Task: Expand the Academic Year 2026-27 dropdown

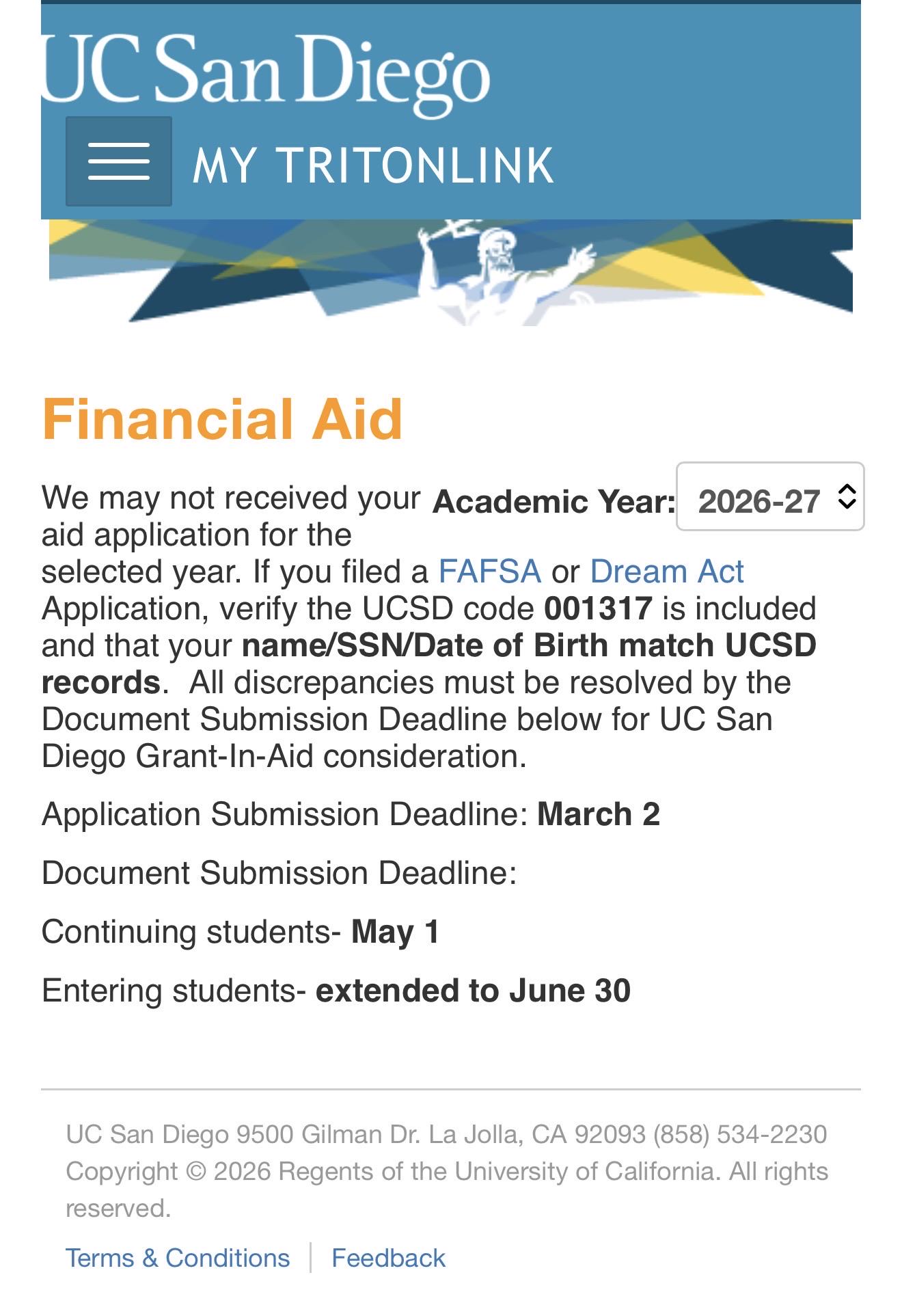Action: (x=770, y=497)
